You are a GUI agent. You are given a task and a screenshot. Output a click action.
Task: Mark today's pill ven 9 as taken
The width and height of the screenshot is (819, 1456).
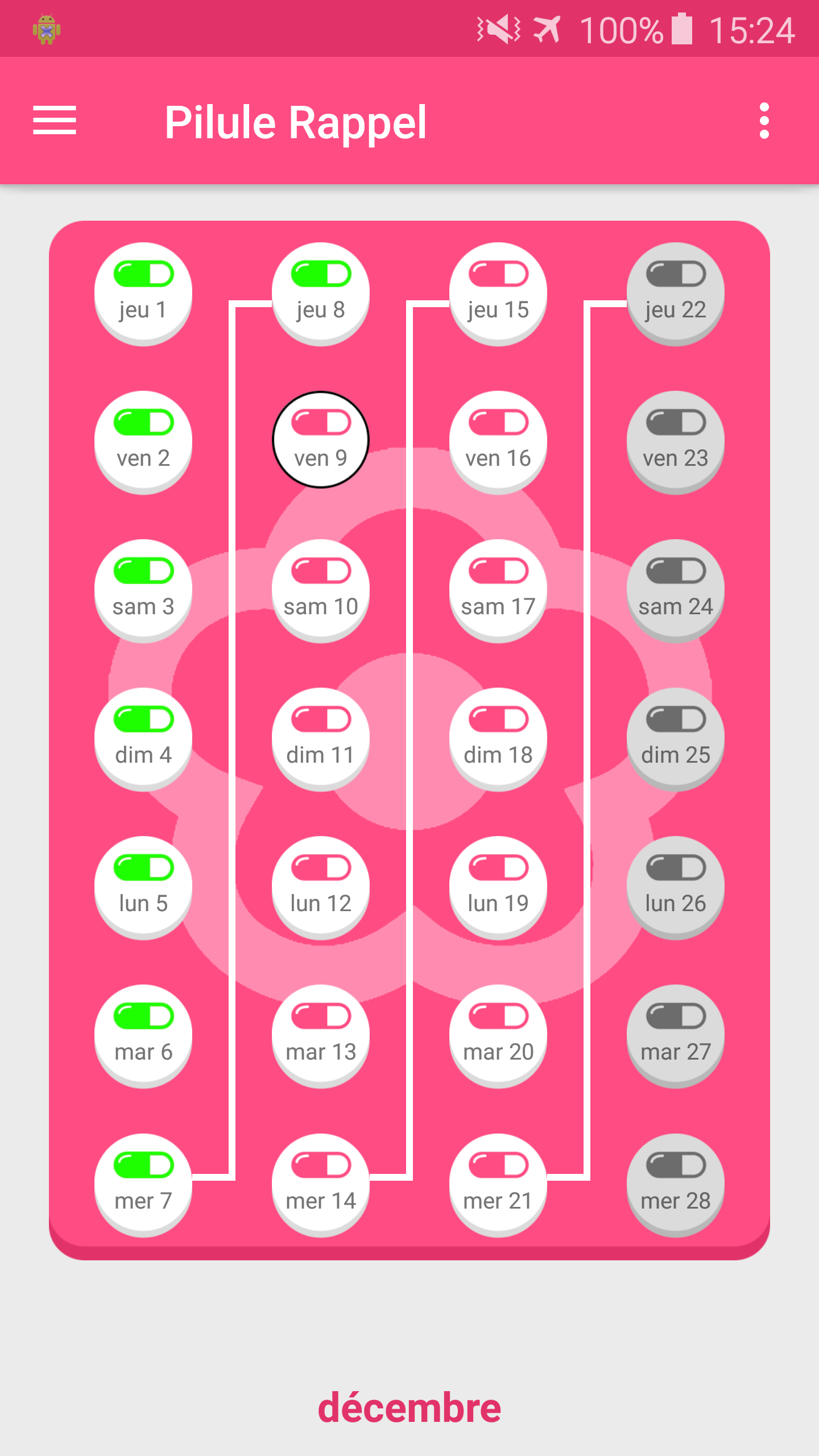point(321,440)
